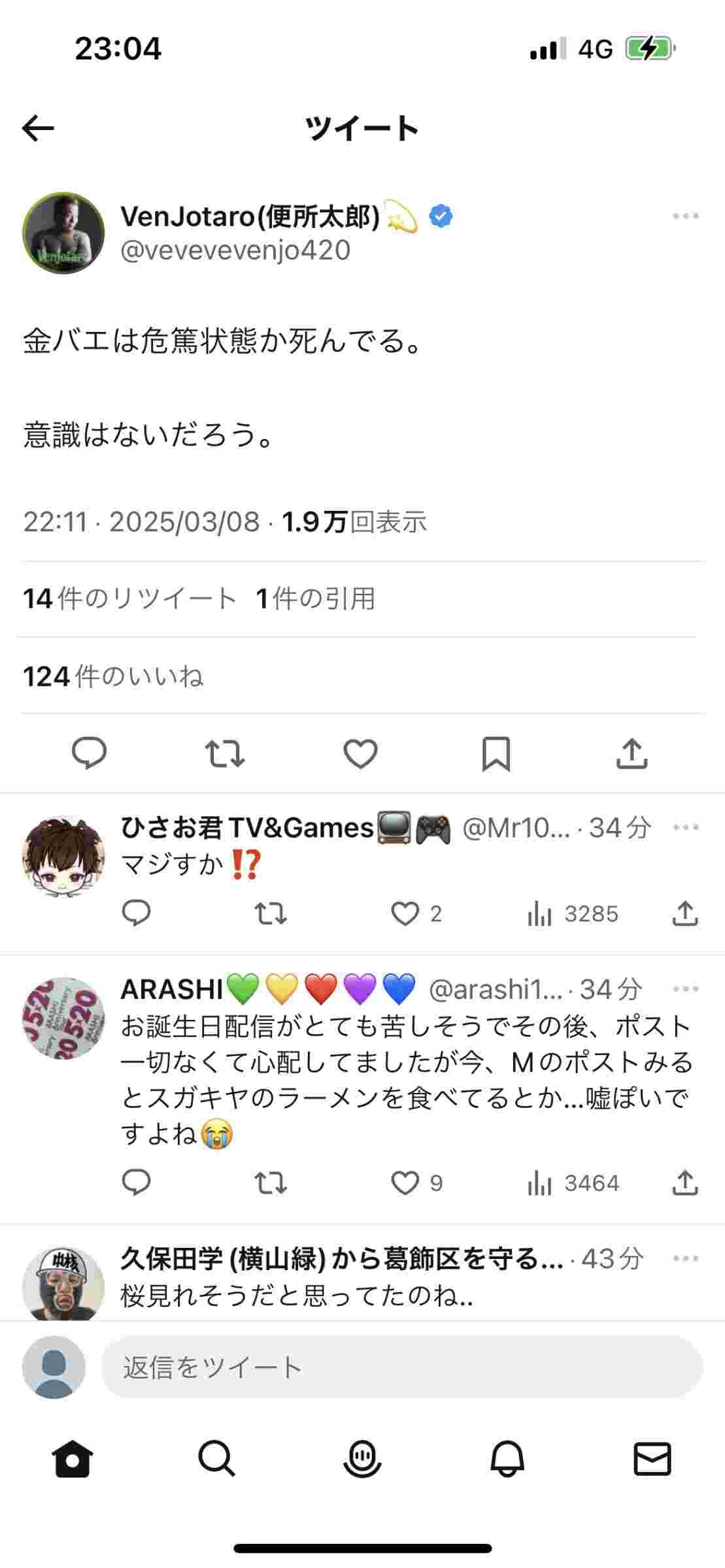See who liked the tweet (124 likes)
This screenshot has width=725, height=1568.
pos(113,676)
